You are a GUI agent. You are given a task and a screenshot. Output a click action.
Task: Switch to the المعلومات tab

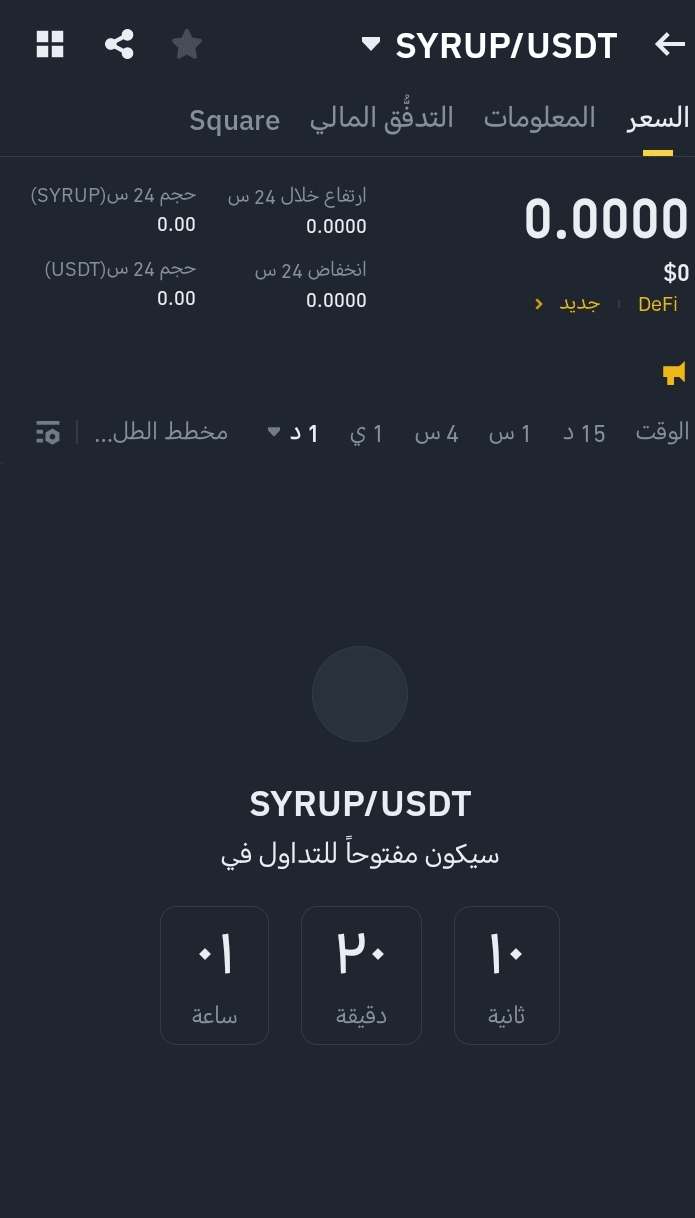540,118
